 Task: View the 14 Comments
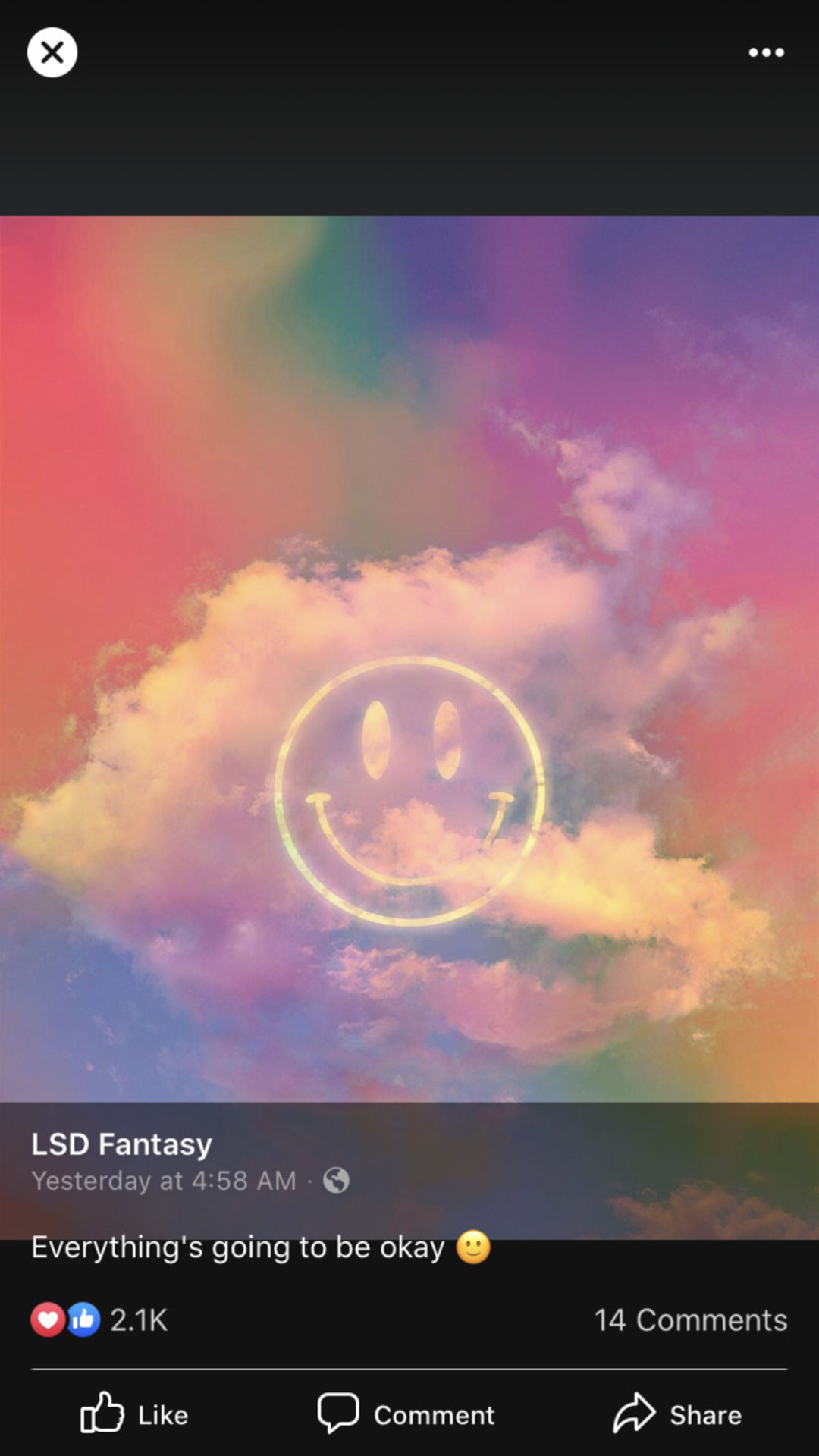[x=690, y=1320]
